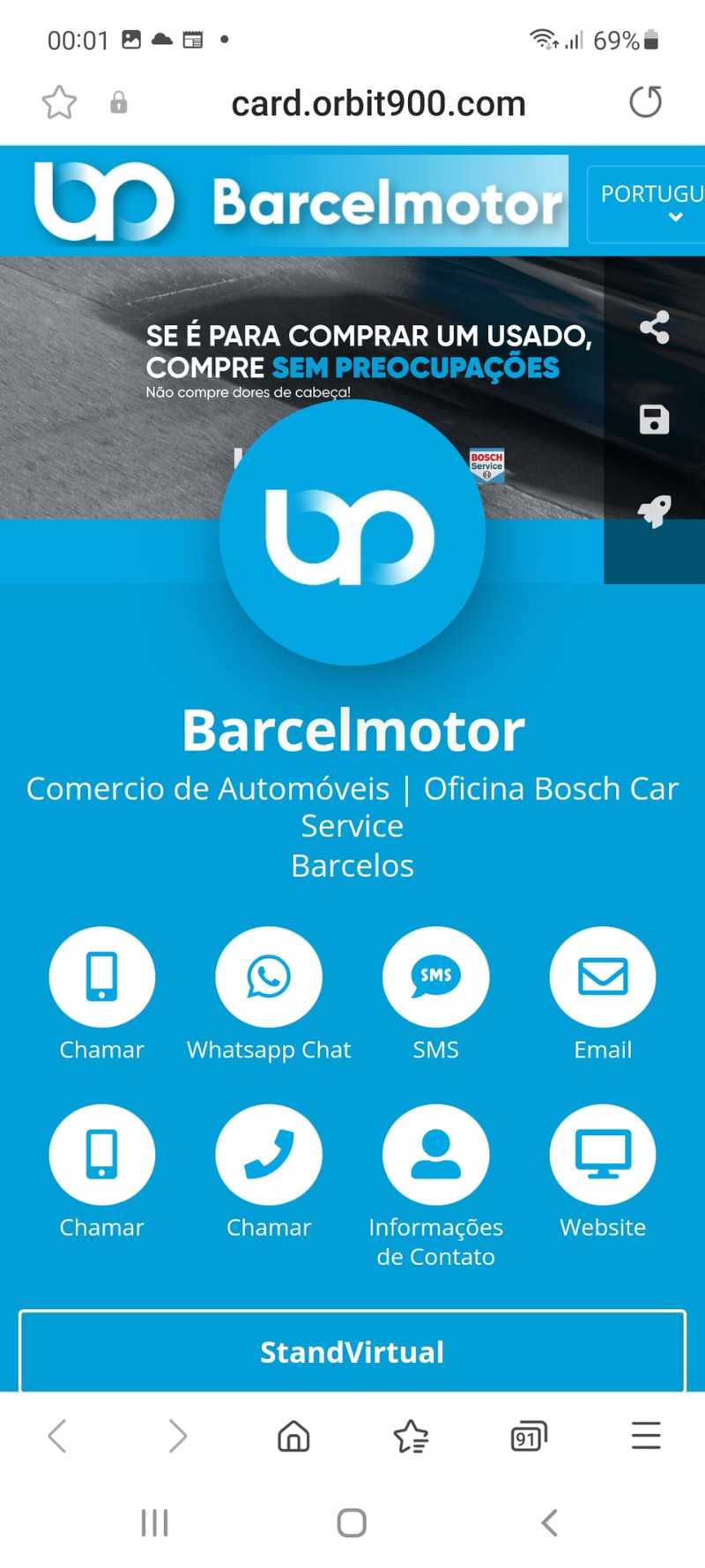705x1568 pixels.
Task: Visit the Website via monitor icon
Action: coord(602,1155)
